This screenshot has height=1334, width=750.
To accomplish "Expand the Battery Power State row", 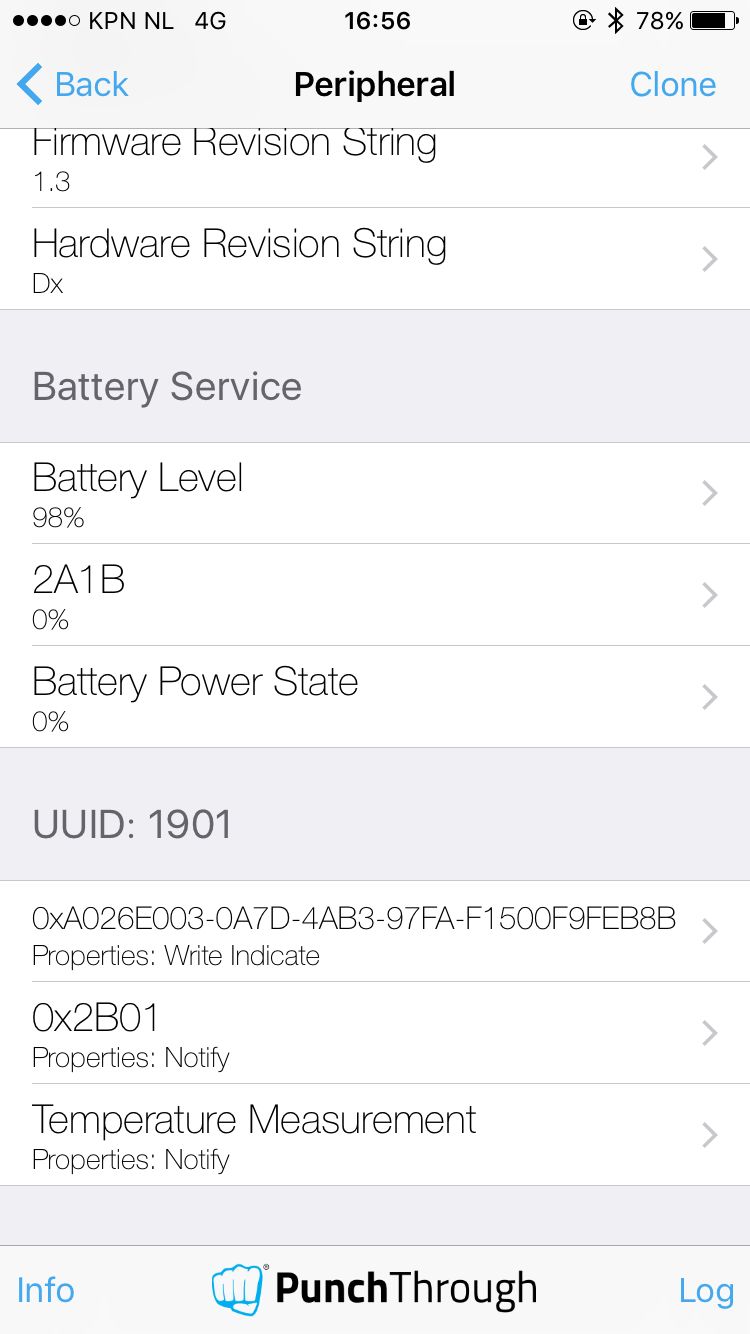I will point(375,697).
